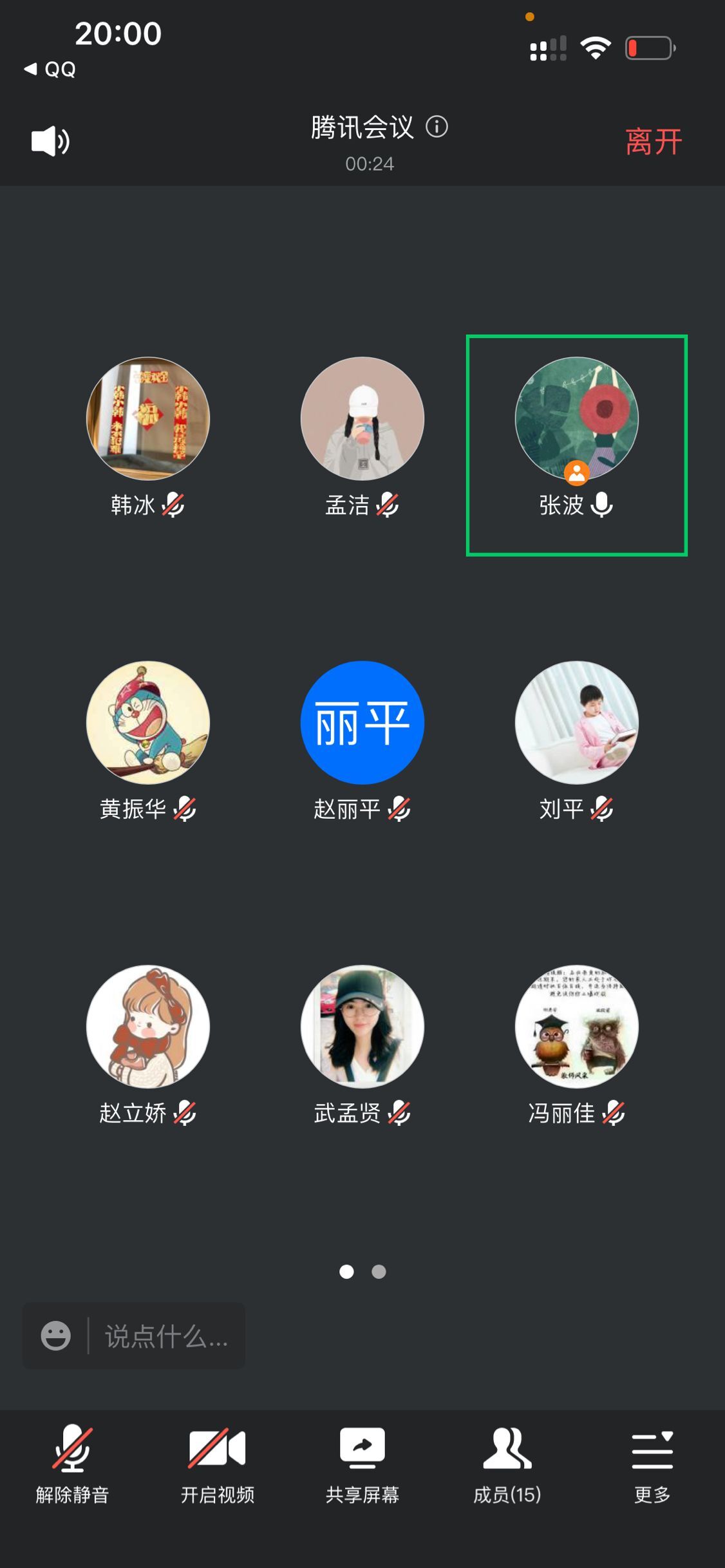
Task: Open the emoji picker in chat box
Action: (56, 1336)
